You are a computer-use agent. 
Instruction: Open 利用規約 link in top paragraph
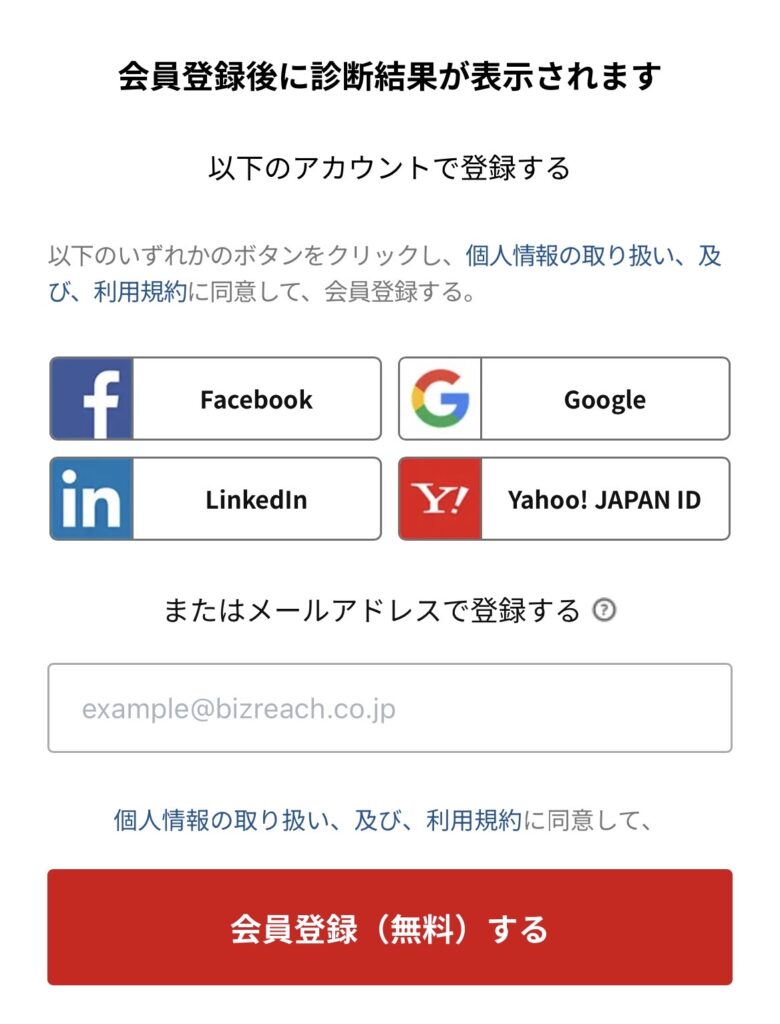point(140,292)
